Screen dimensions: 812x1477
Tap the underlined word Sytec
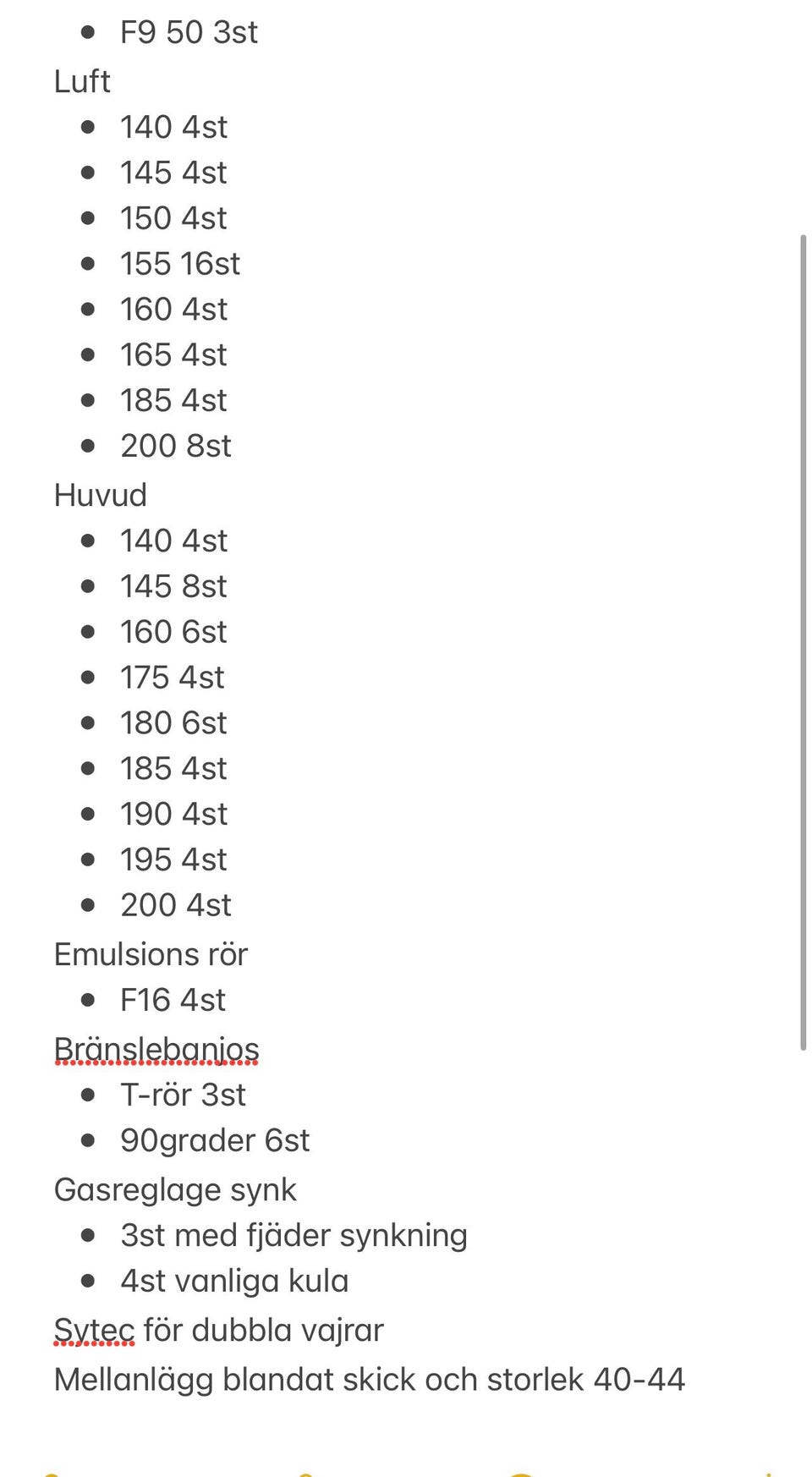pyautogui.click(x=94, y=1330)
